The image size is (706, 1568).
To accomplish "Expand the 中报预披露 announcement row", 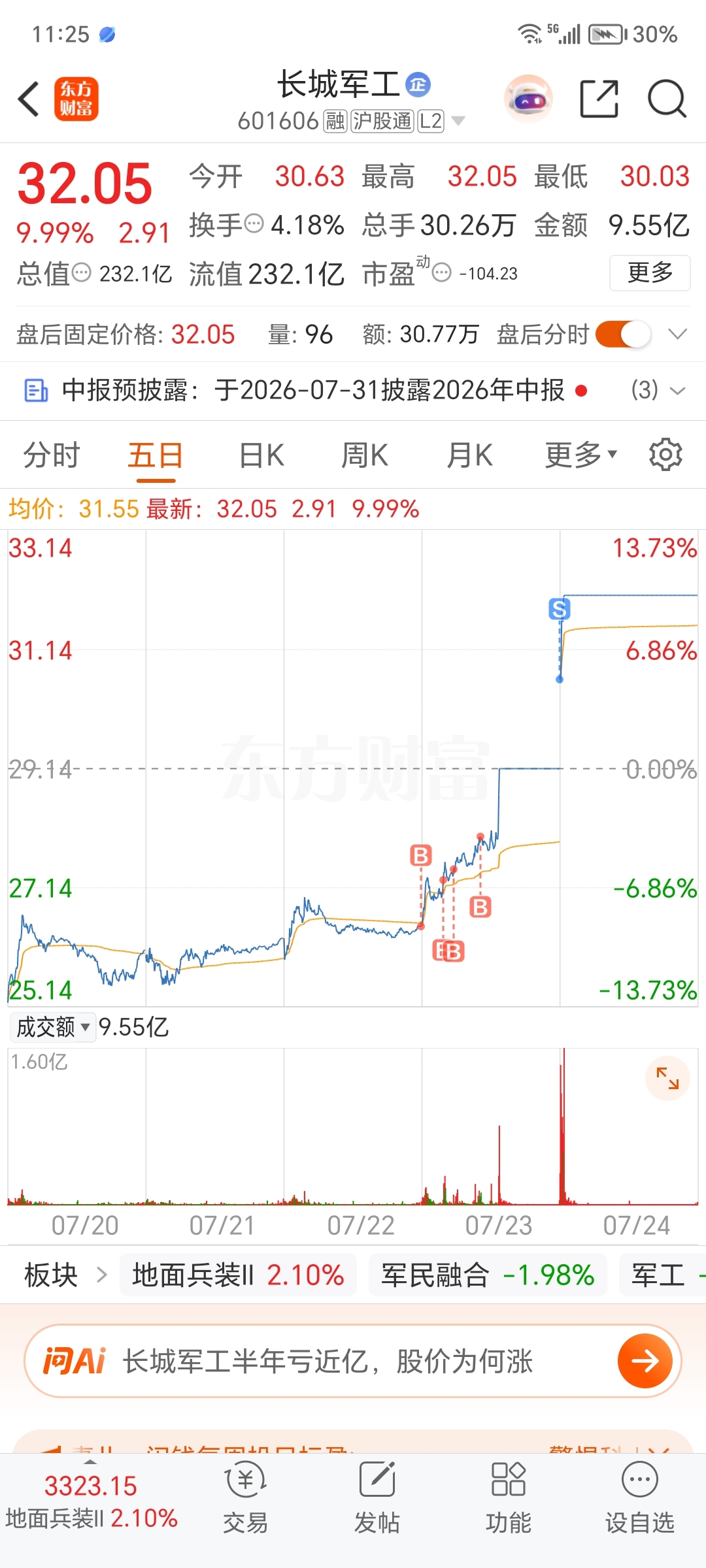I will (x=353, y=391).
